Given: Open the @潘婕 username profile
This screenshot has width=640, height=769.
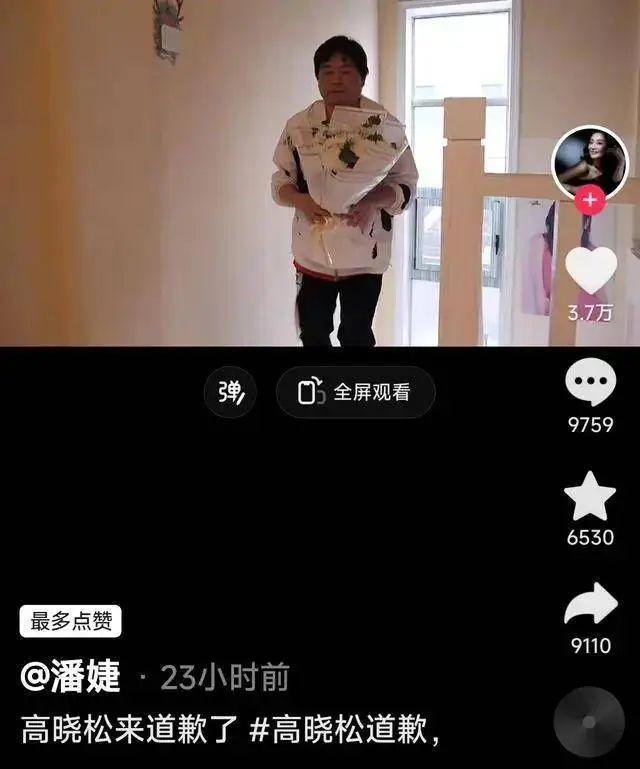Looking at the screenshot, I should point(71,677).
